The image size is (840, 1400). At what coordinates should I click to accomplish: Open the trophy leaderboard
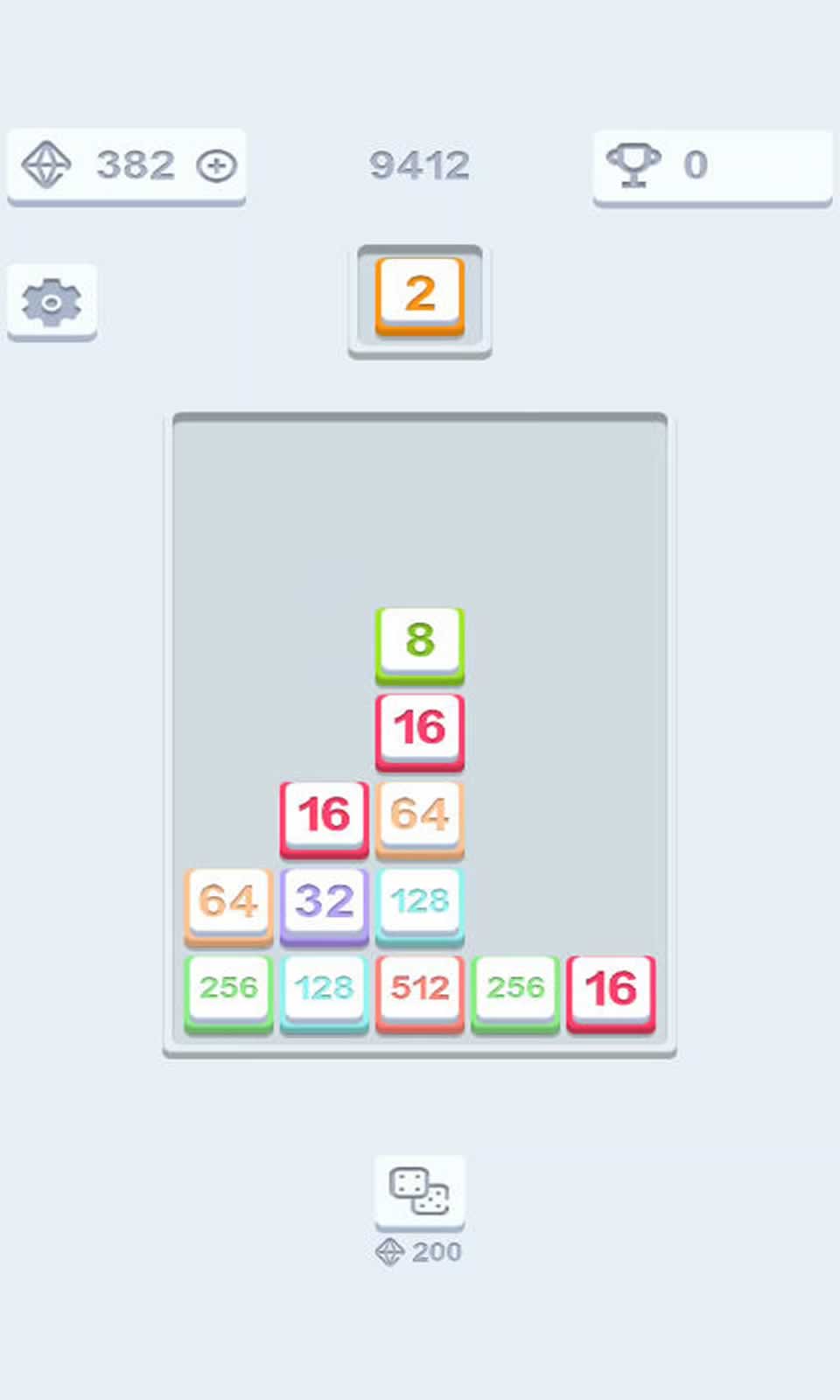(x=710, y=165)
